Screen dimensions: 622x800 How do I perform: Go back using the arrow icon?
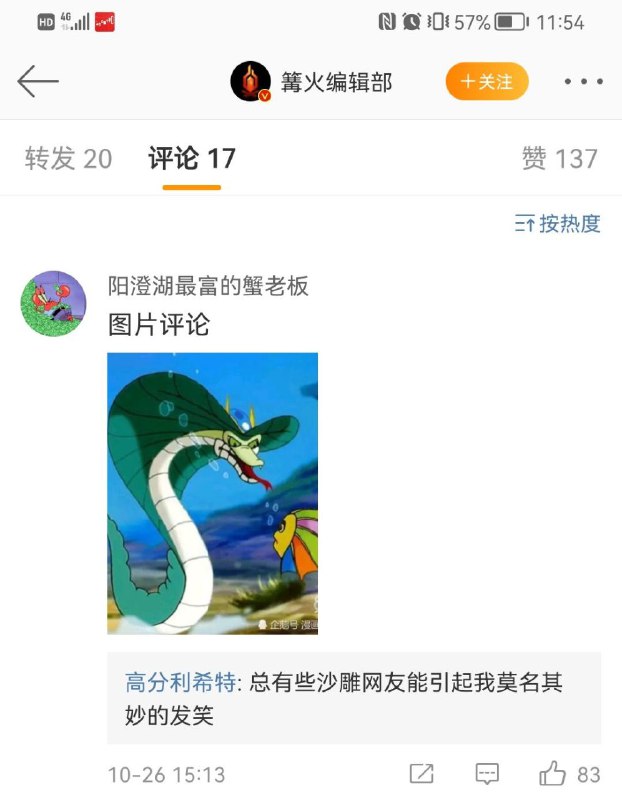click(38, 82)
